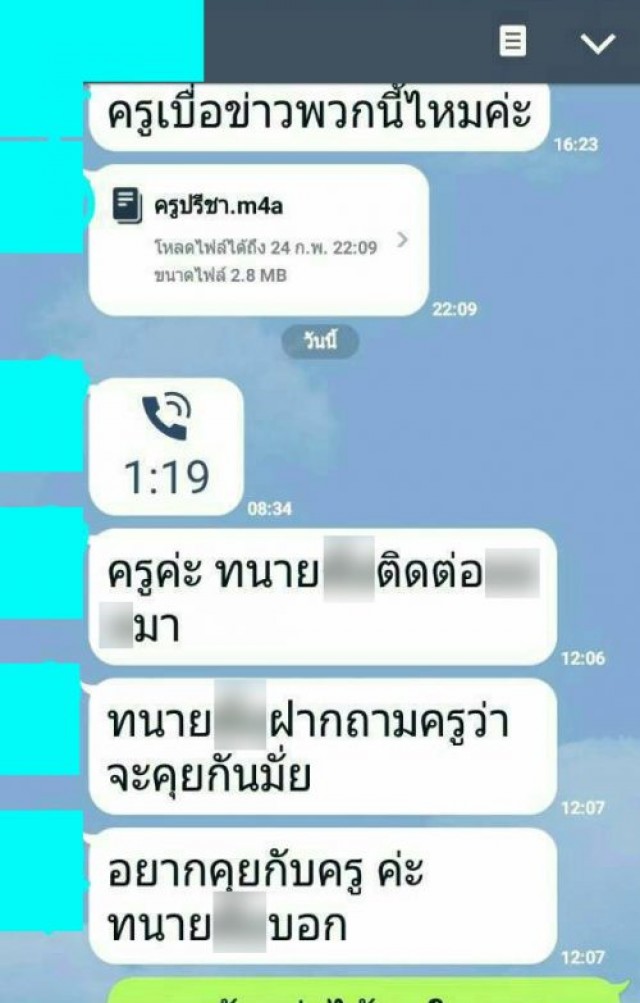Tap the 1:19 voice call record

click(166, 447)
